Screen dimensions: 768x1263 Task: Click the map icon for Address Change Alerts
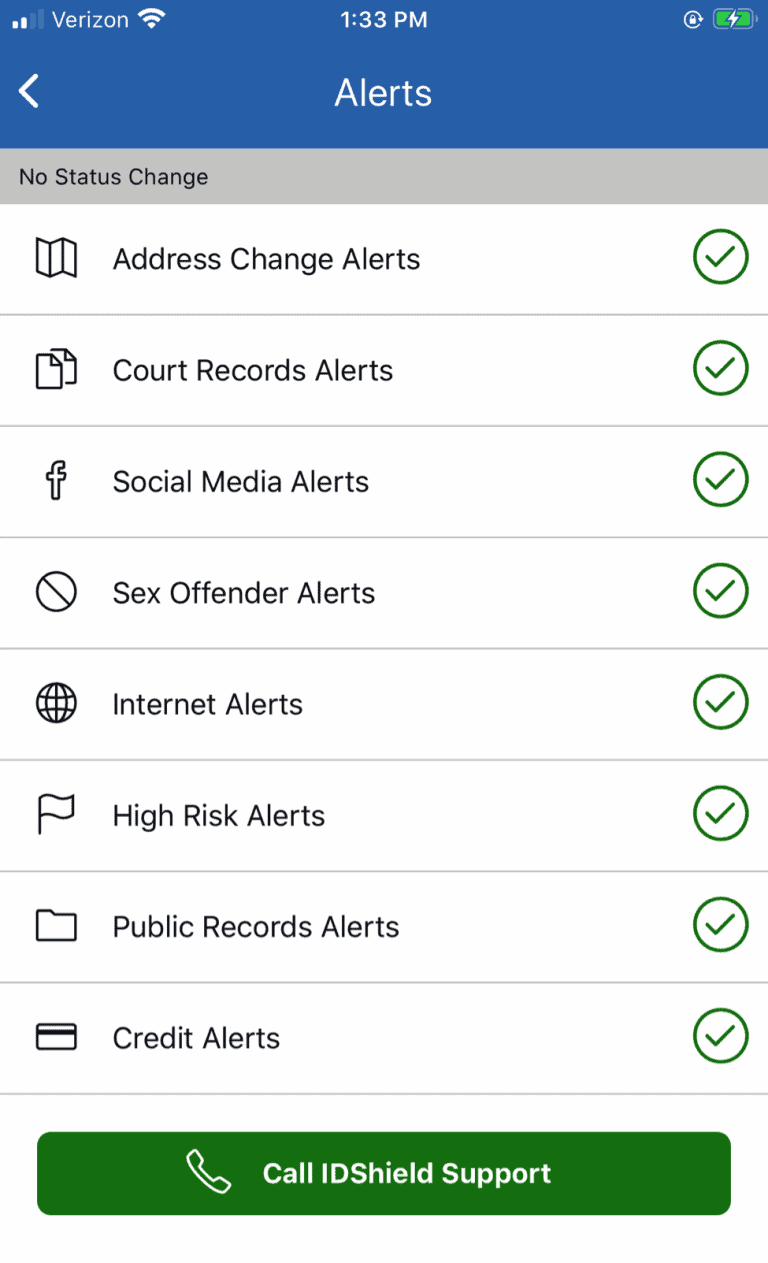pyautogui.click(x=56, y=257)
